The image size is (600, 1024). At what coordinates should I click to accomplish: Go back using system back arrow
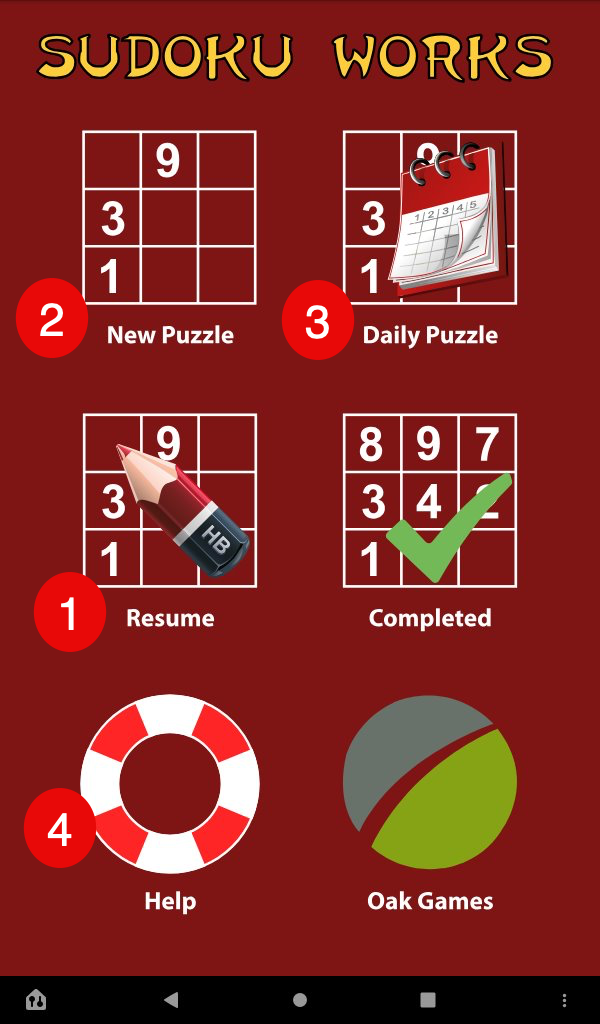point(171,1000)
